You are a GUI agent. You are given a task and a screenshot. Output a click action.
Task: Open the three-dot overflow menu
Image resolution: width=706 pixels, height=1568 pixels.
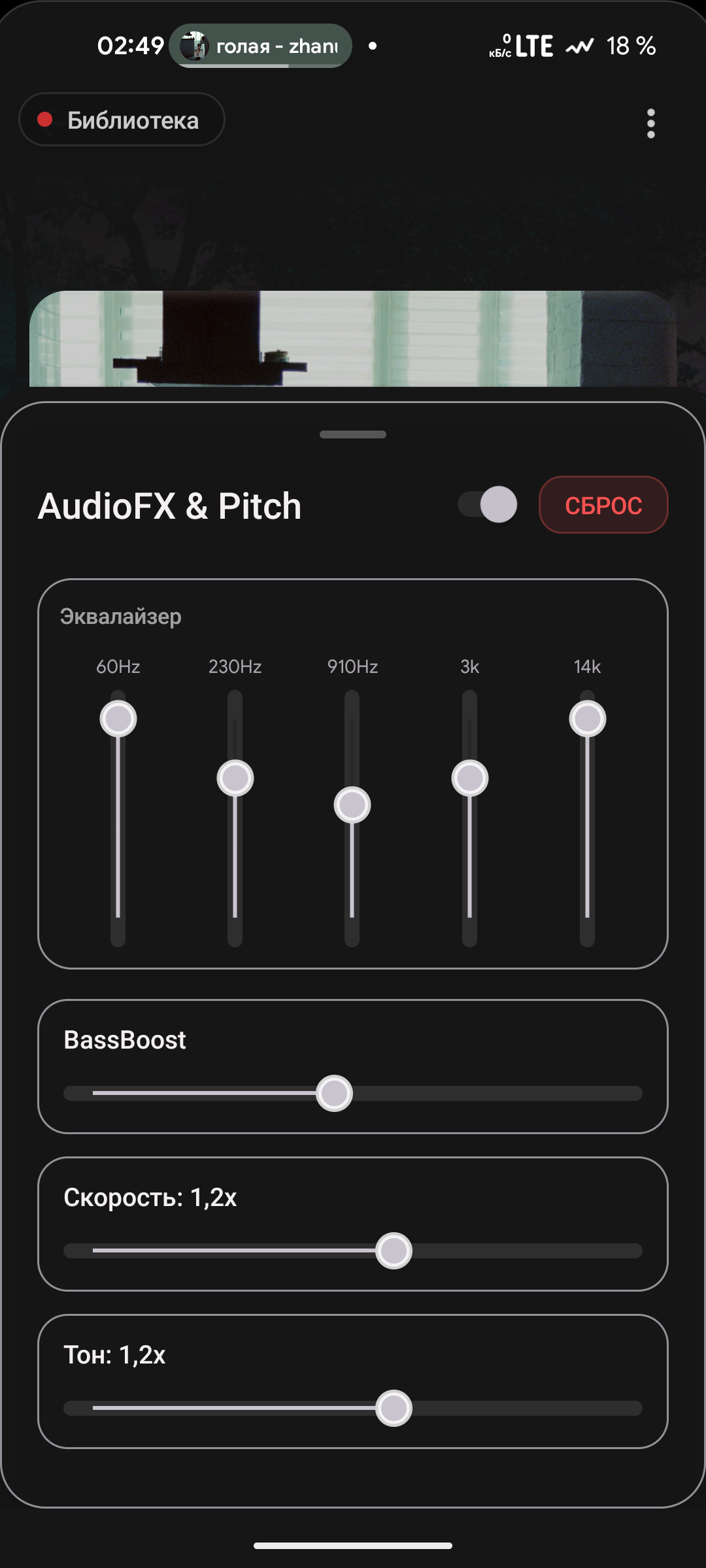point(650,123)
